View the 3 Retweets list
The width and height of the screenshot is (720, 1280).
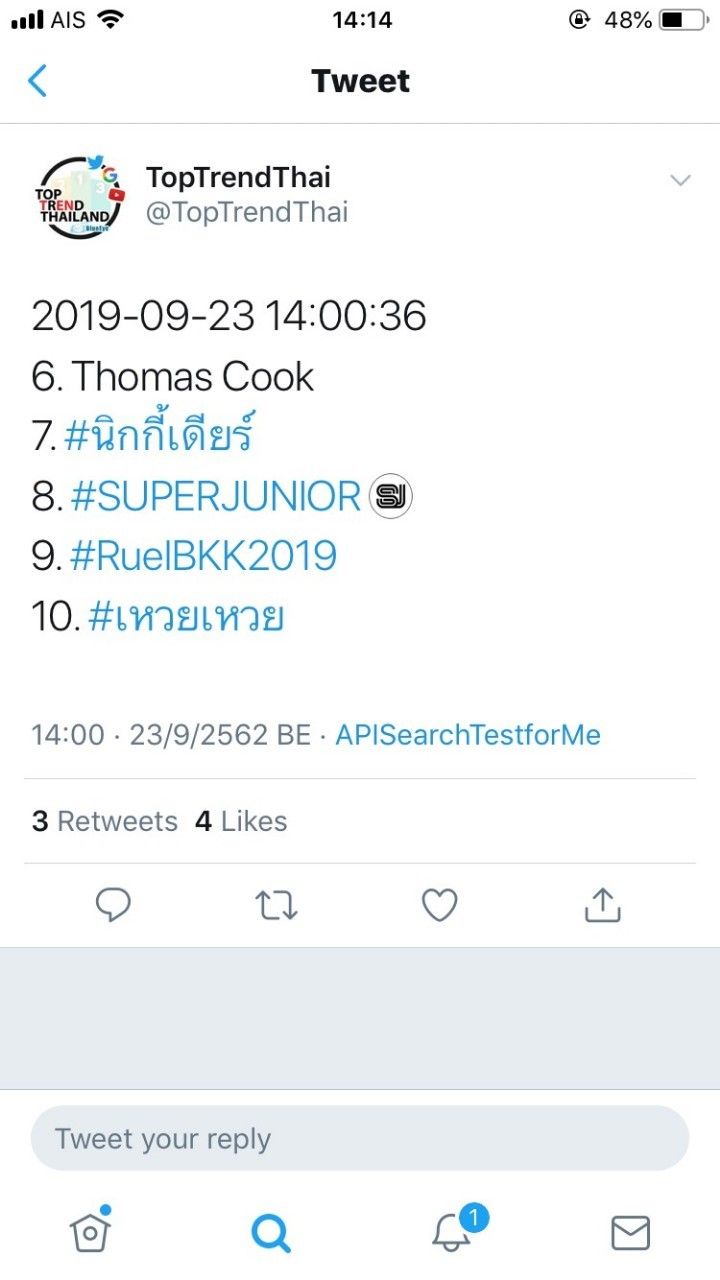(104, 821)
